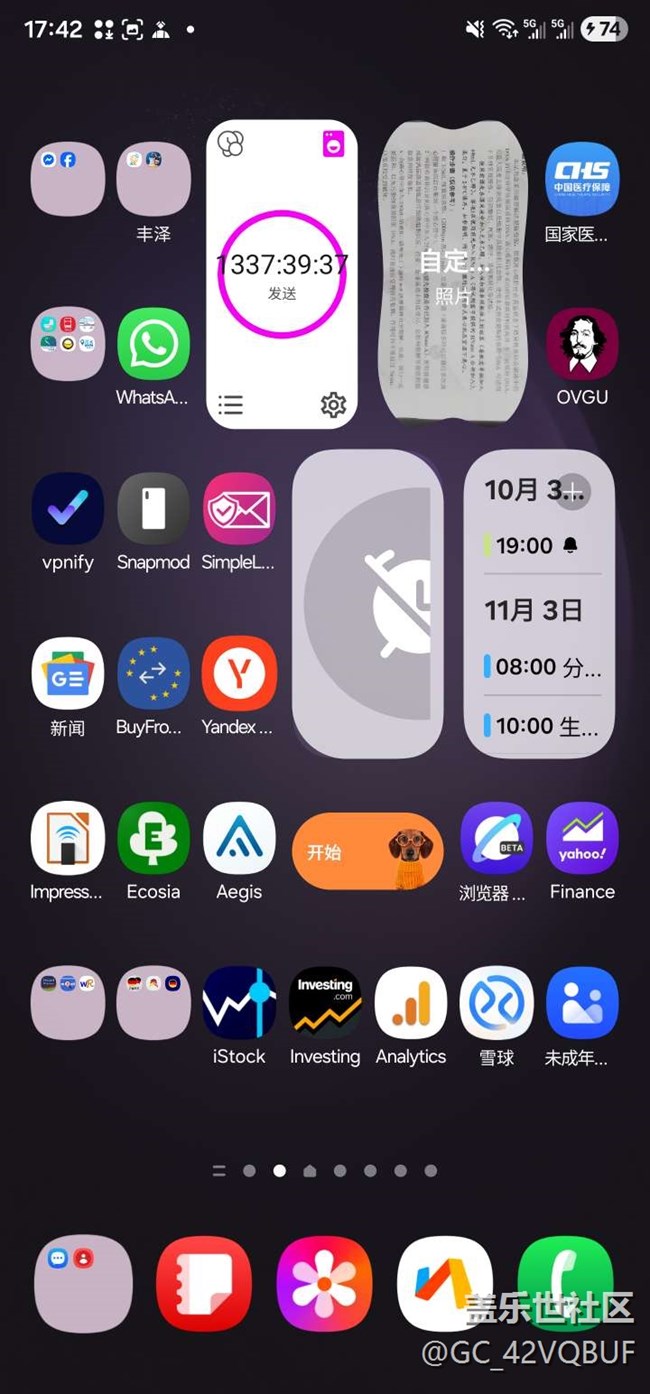Open the Analytics app
Screen dimensions: 650x1394
click(410, 1003)
